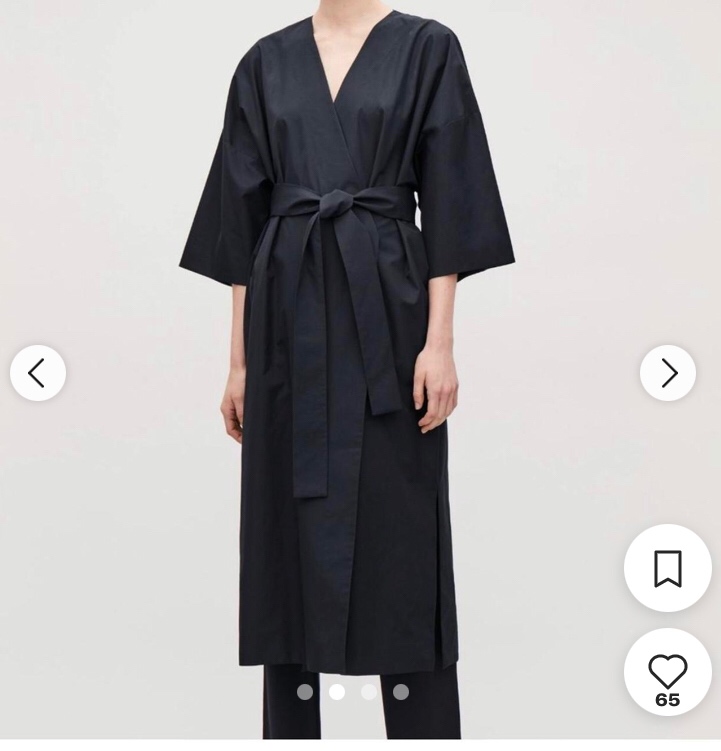
Task: Tap the bookmark icon to unsave the item
Action: [667, 566]
